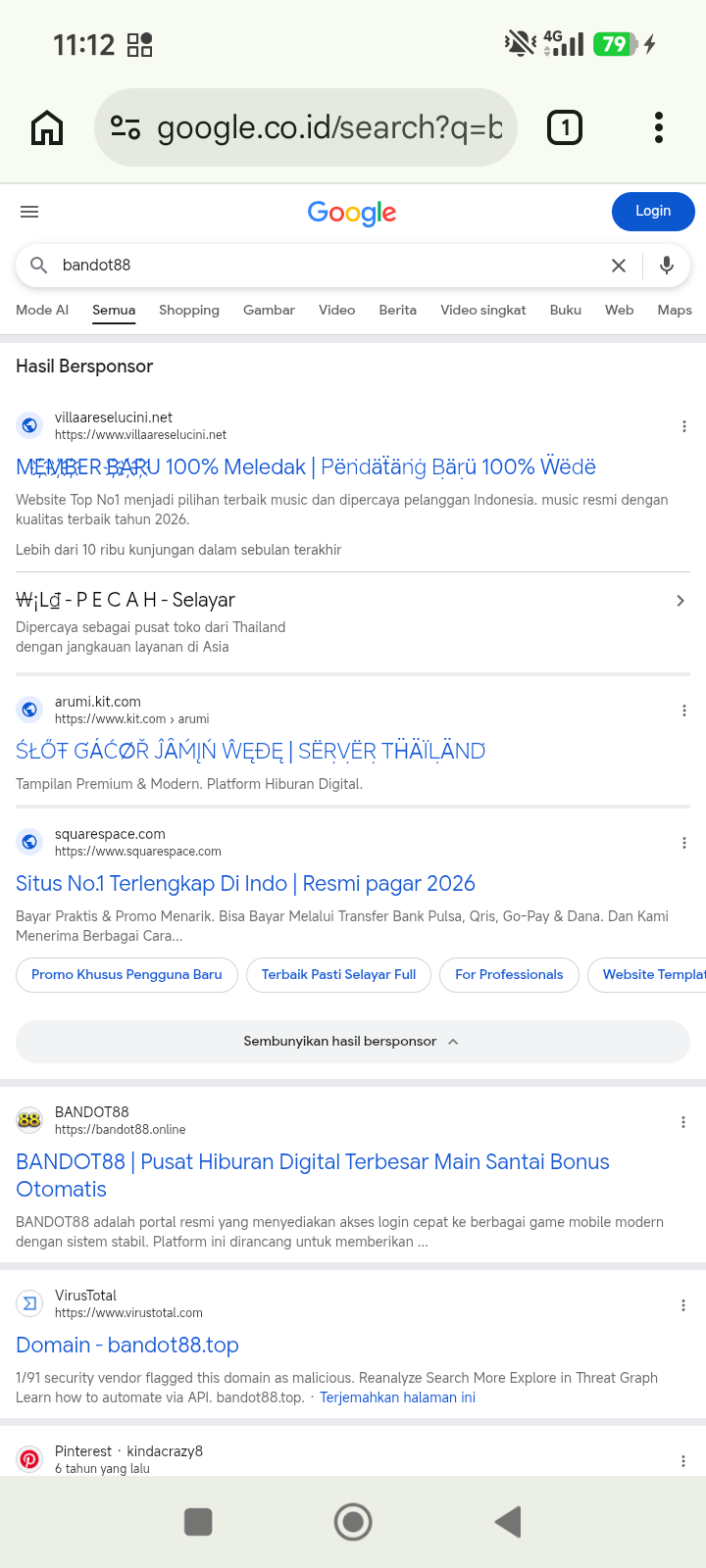This screenshot has width=706, height=1568.
Task: Select the Promo Khusus Pengguna Baru chip
Action: (126, 975)
